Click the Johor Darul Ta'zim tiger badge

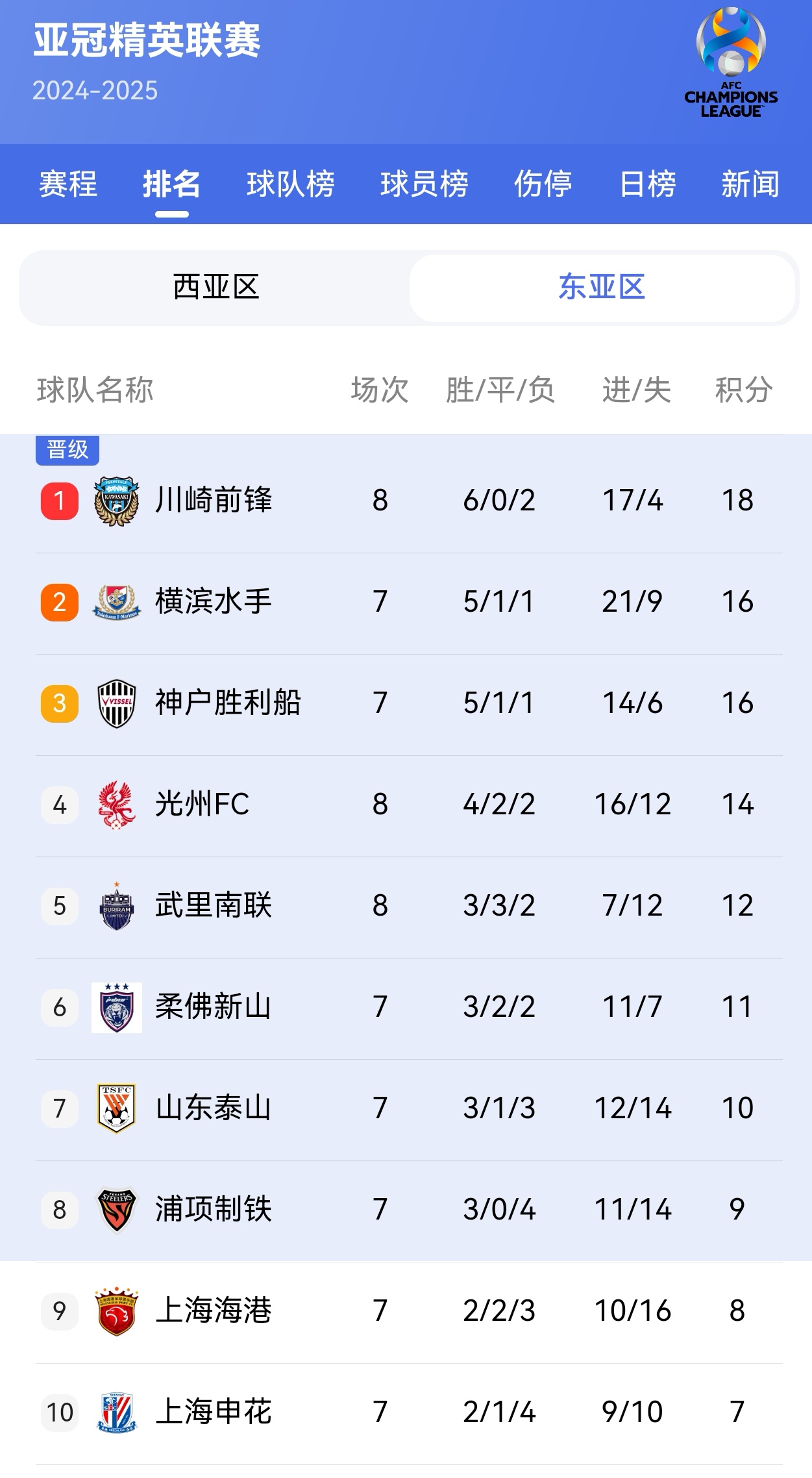tap(117, 1007)
